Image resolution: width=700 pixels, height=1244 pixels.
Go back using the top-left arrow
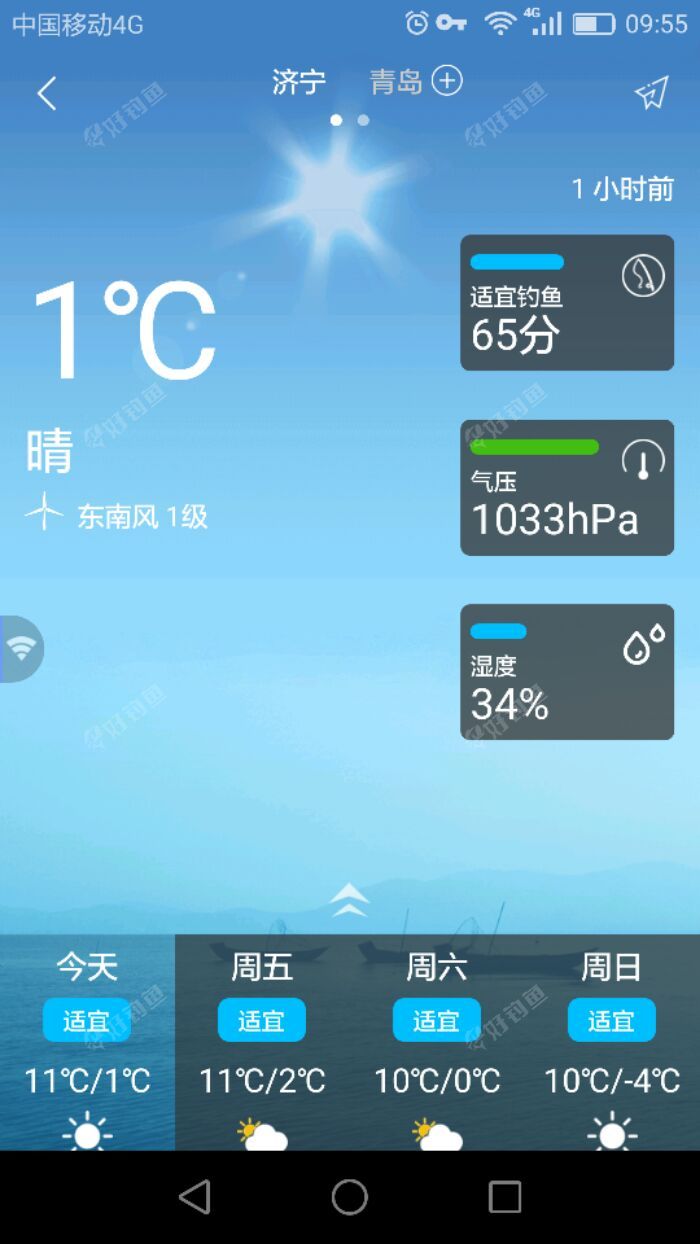[x=47, y=94]
